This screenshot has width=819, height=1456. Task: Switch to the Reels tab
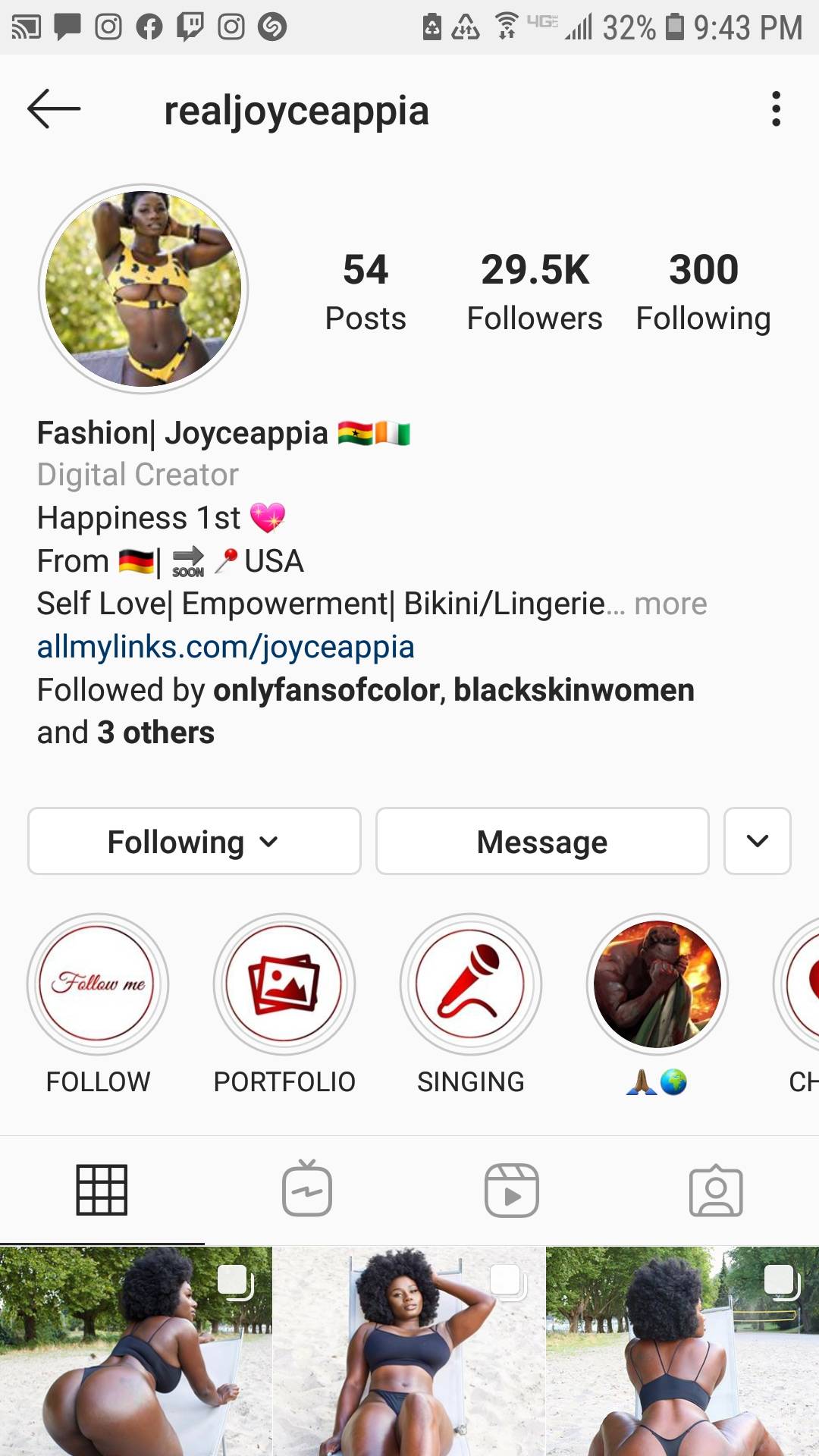tap(512, 1190)
